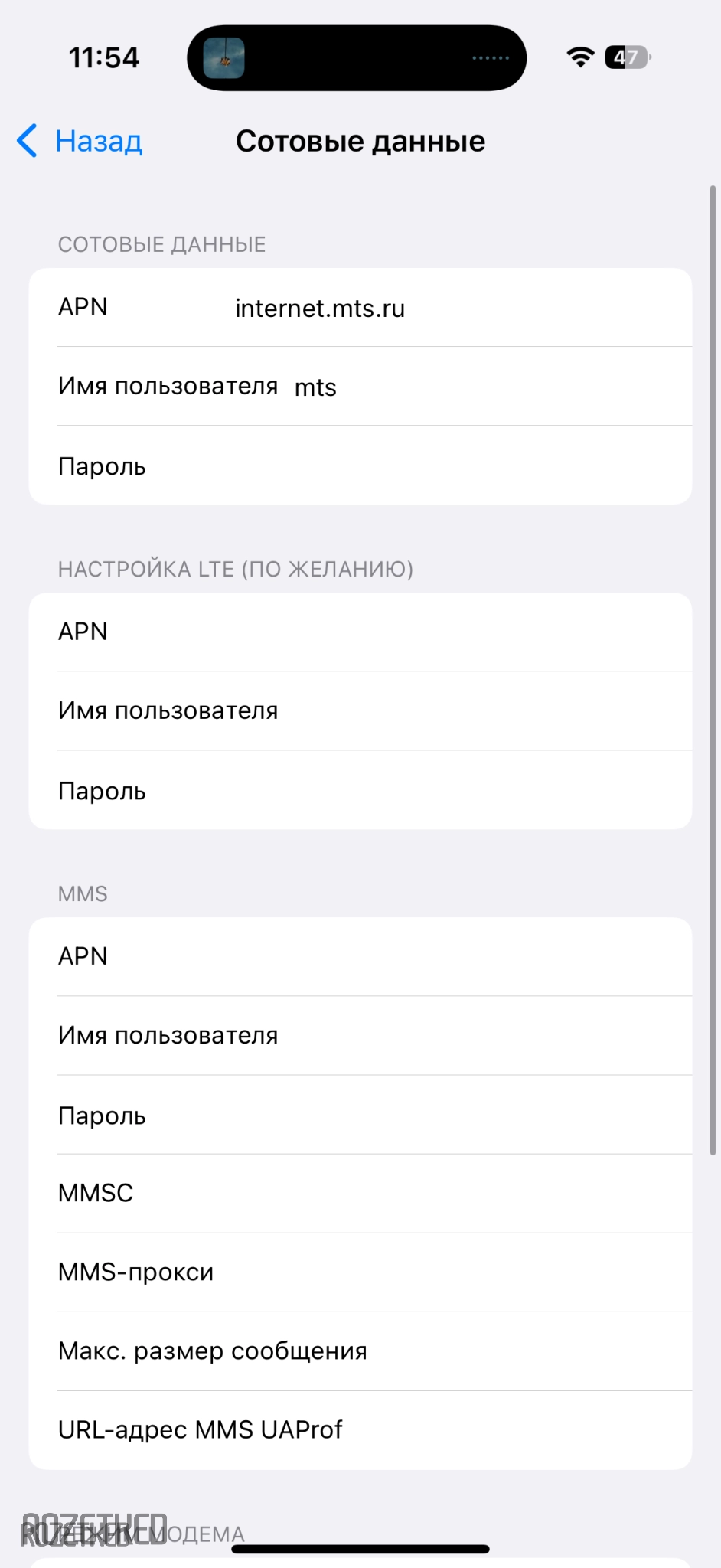Enter Имя пользователя in the LTE section
721x1568 pixels.
(x=490, y=710)
